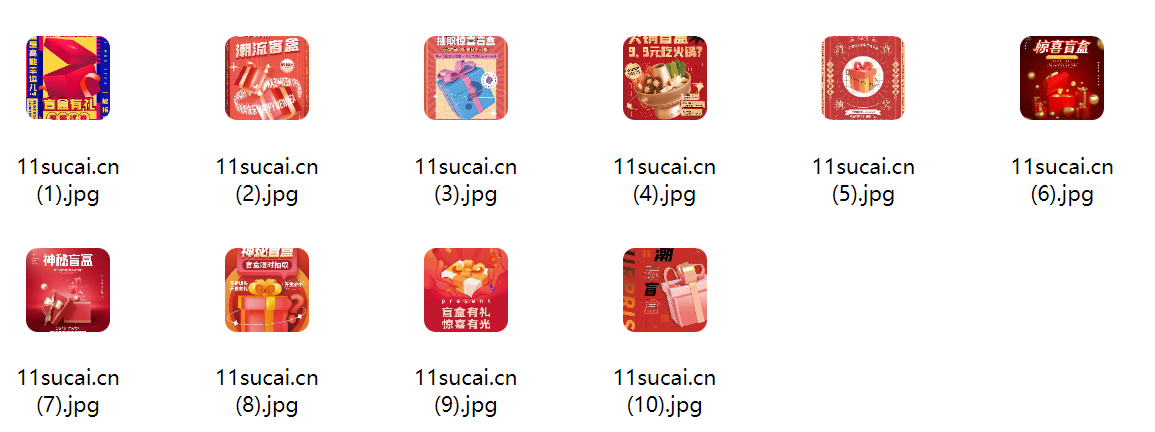1155x432 pixels.
Task: Open the image 11sucai.cn (5).jpg
Action: click(863, 78)
